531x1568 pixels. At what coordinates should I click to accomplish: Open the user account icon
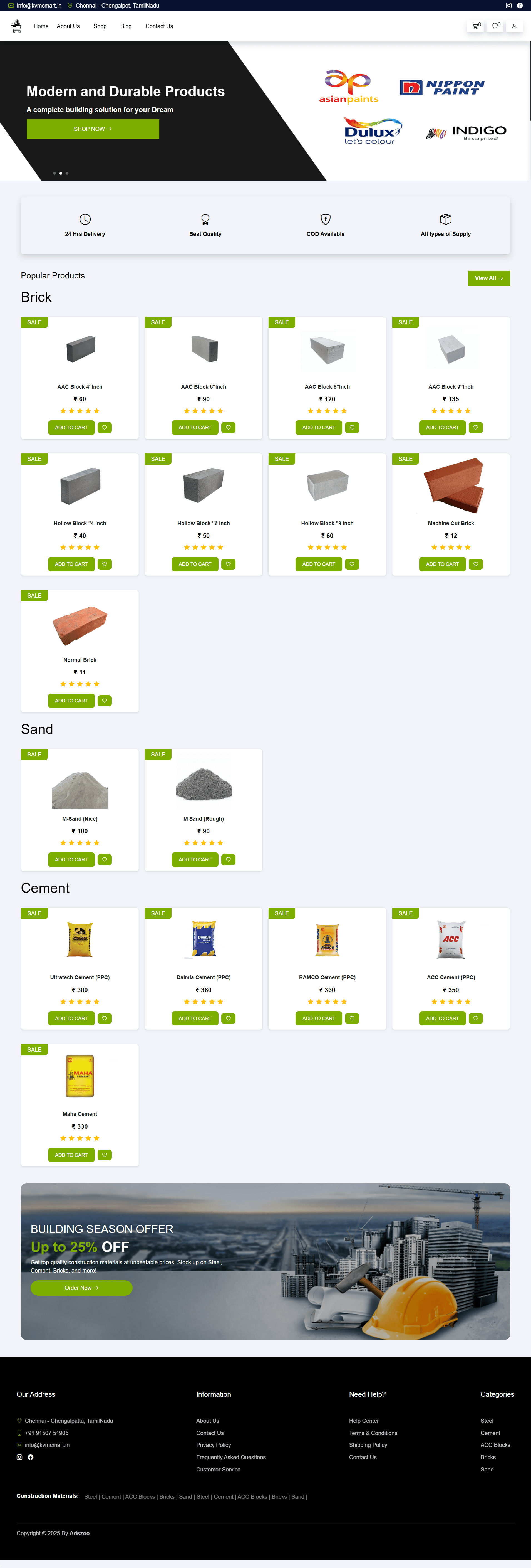514,26
